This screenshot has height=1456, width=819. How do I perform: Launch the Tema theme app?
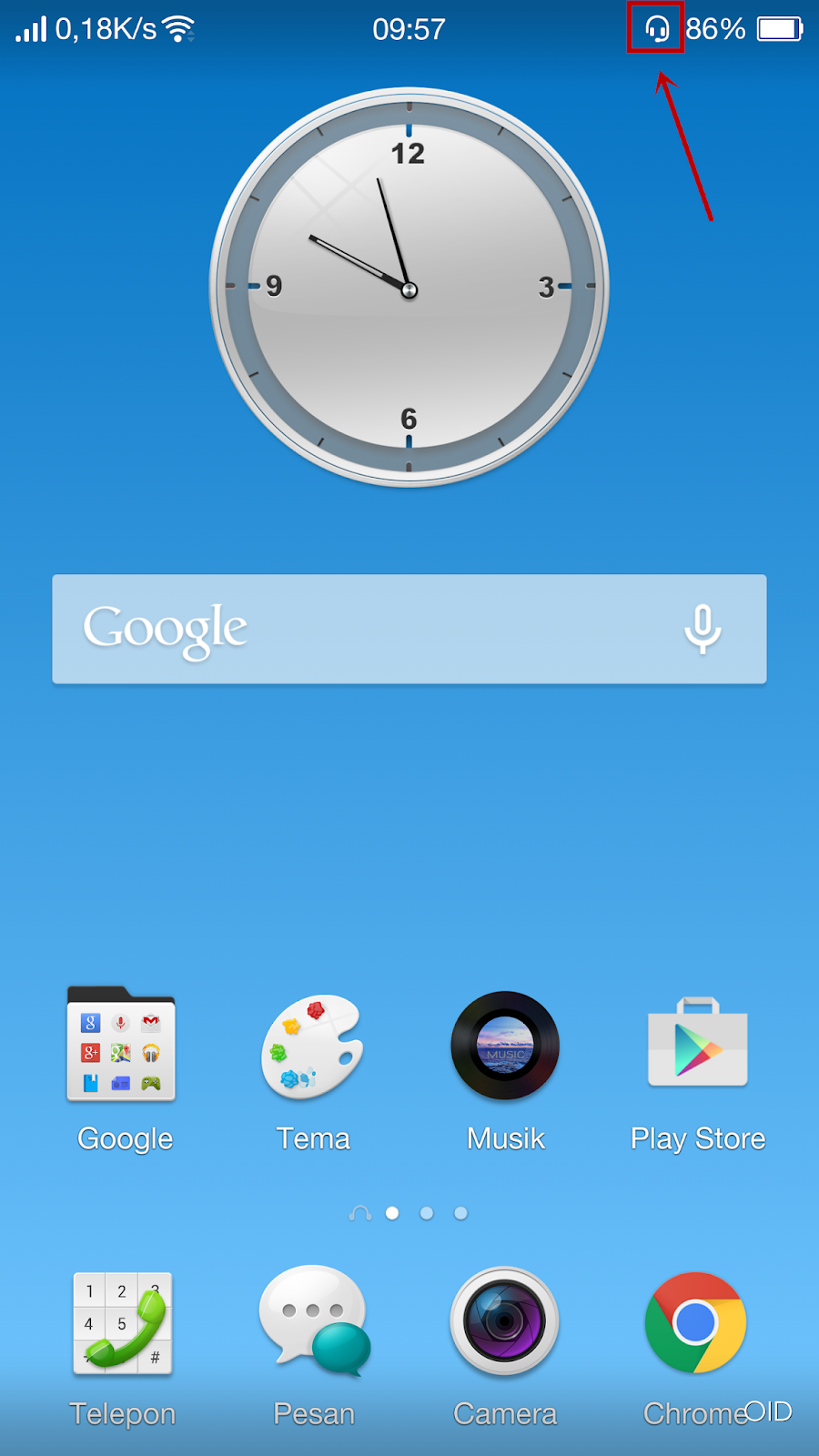pos(312,1046)
